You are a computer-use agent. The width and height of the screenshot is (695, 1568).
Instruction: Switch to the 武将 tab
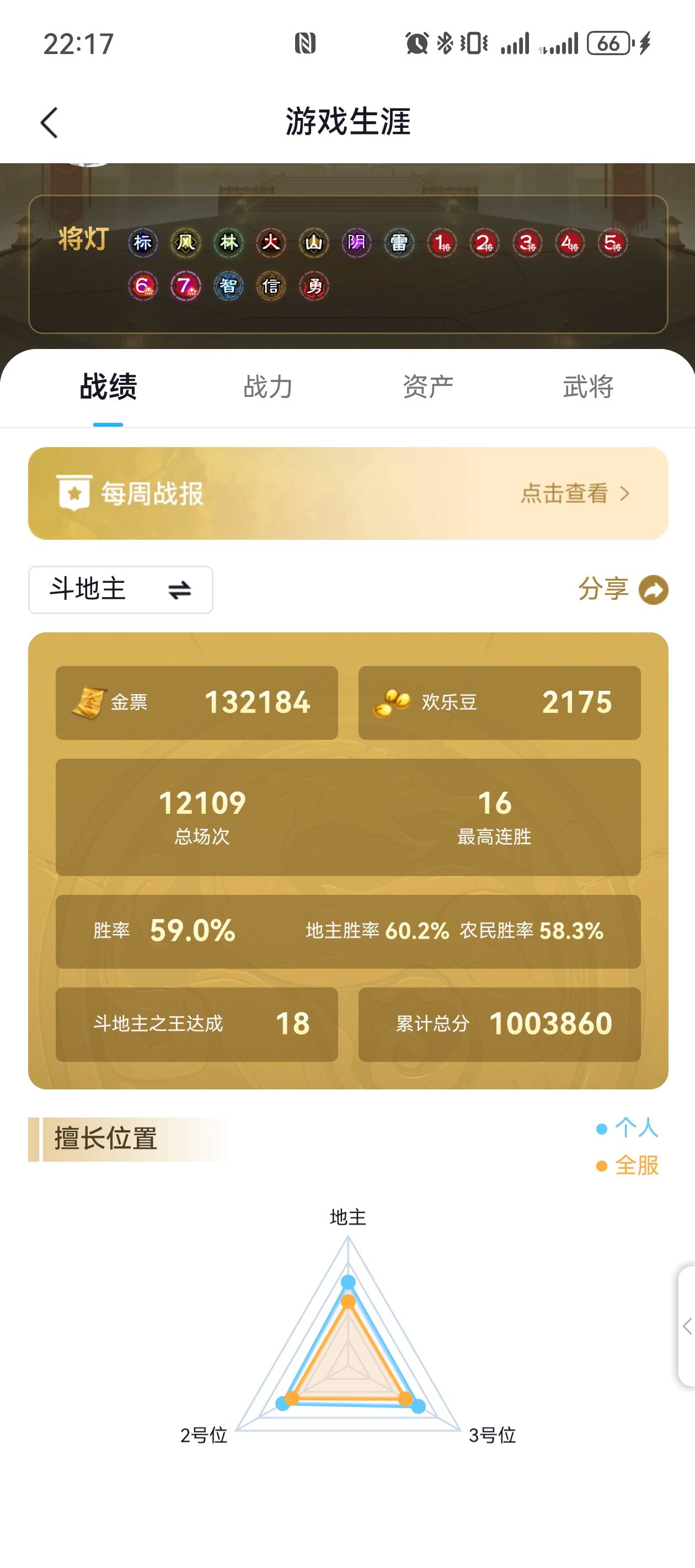(x=588, y=387)
